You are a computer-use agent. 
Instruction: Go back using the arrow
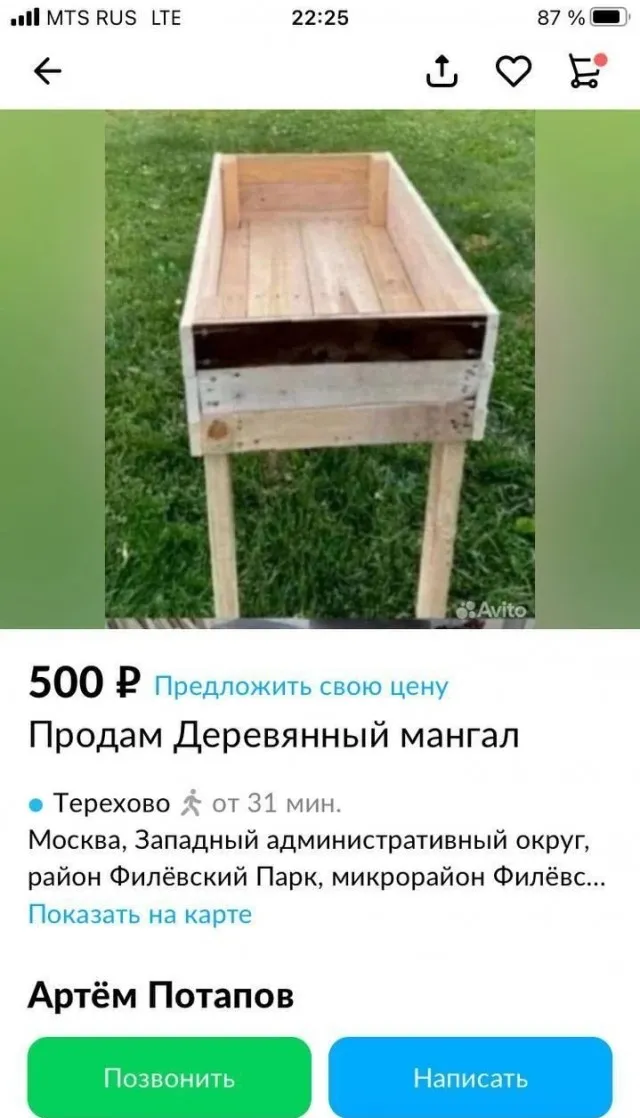[47, 71]
